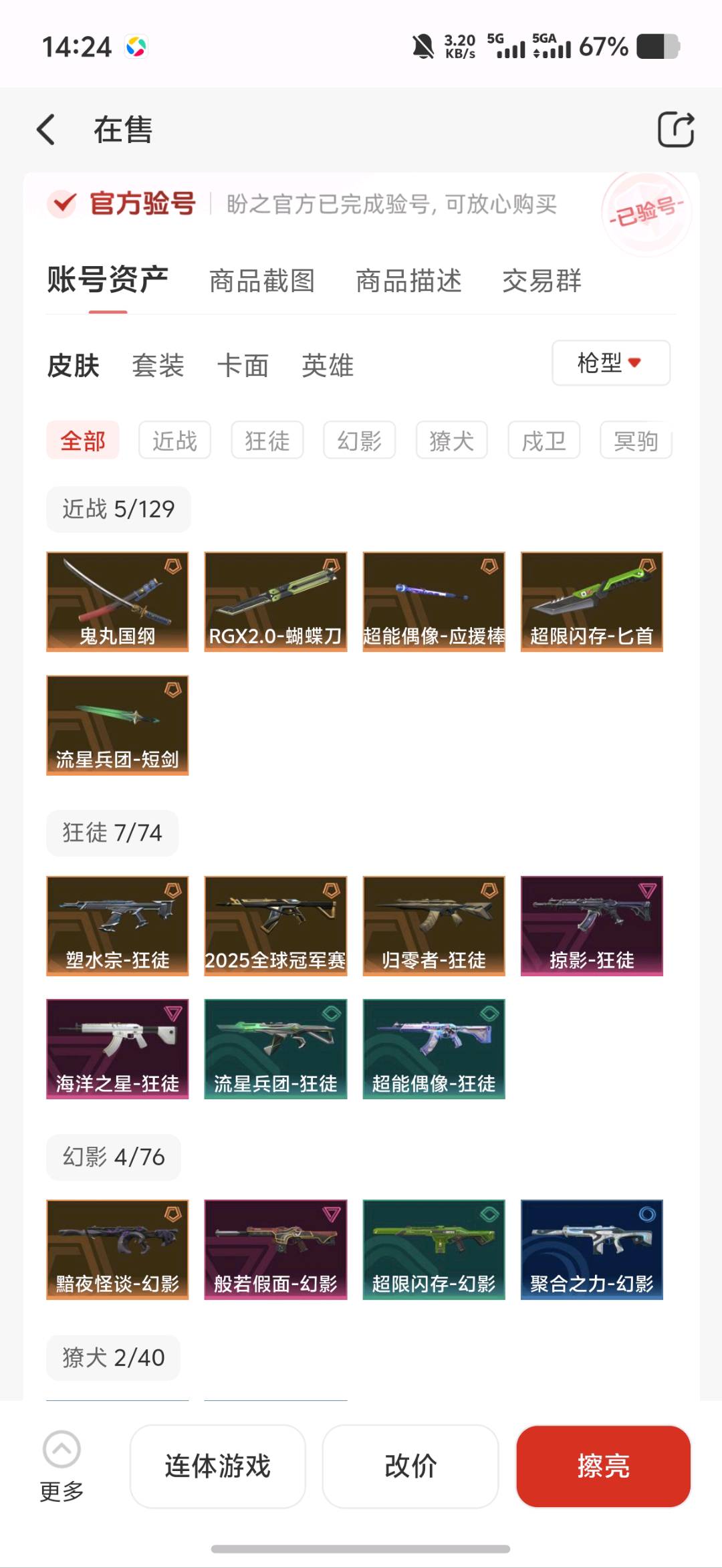View the RGX2.0-蝴蝶刀 skin
Image resolution: width=722 pixels, height=1568 pixels.
[x=275, y=601]
